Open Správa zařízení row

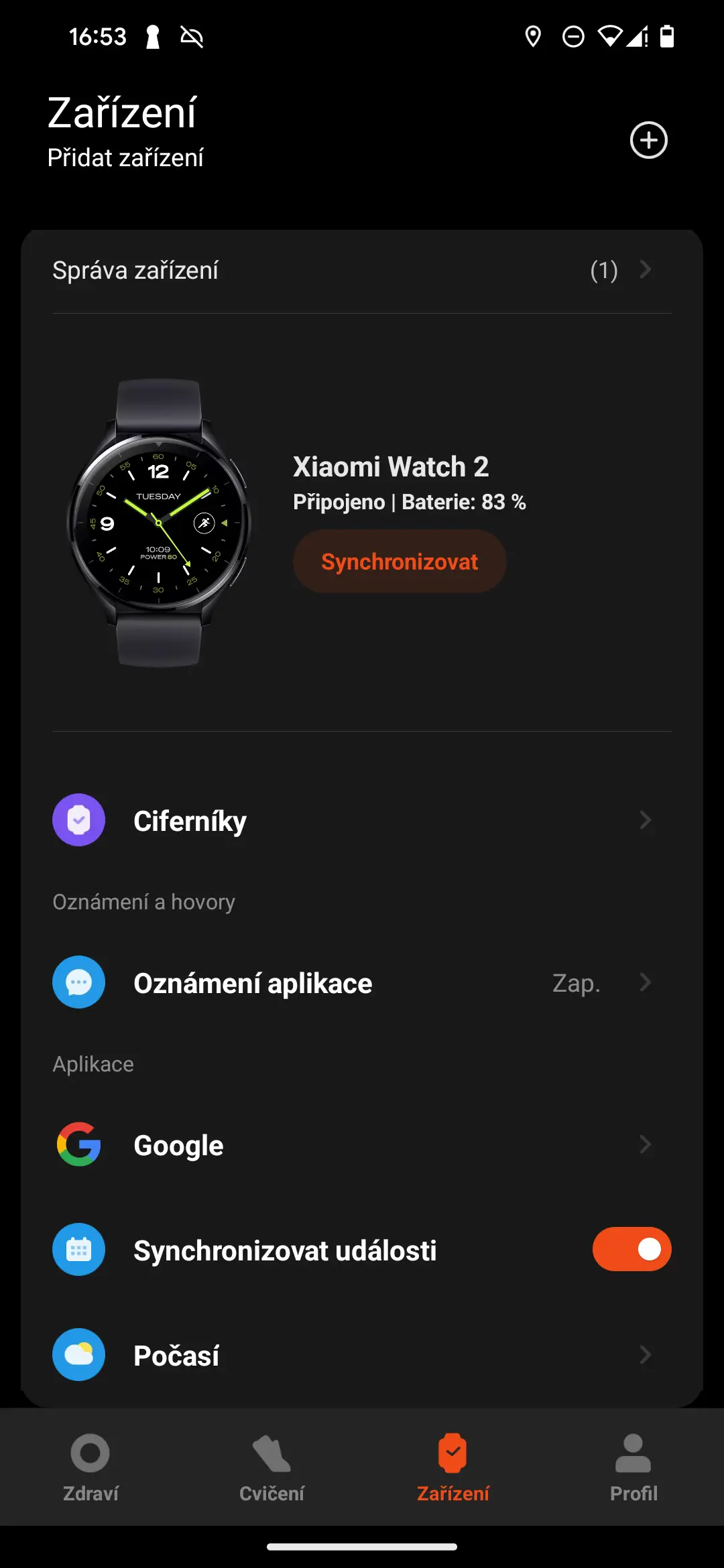[362, 271]
